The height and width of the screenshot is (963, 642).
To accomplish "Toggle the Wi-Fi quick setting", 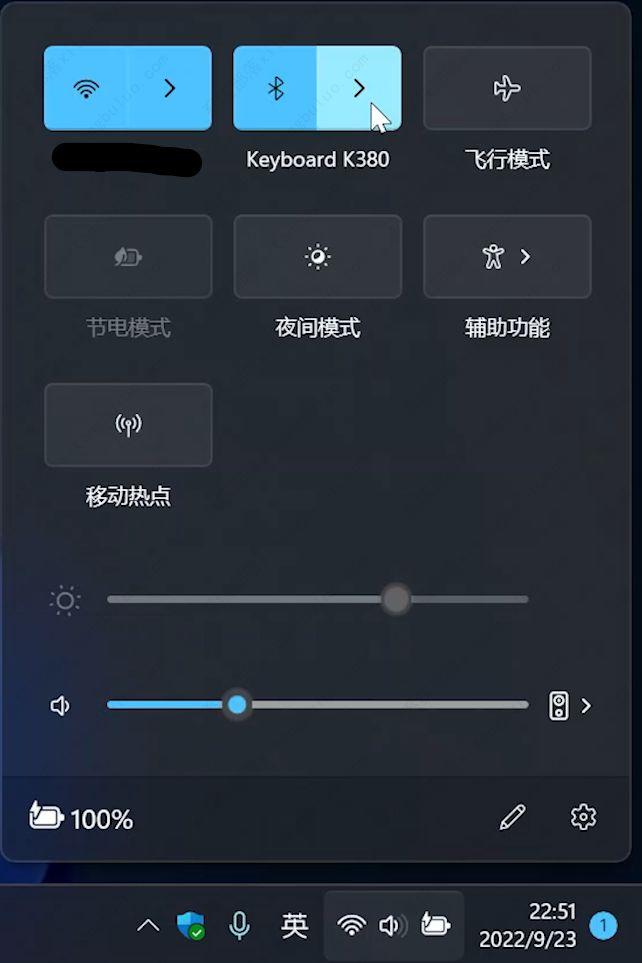I will 87,88.
